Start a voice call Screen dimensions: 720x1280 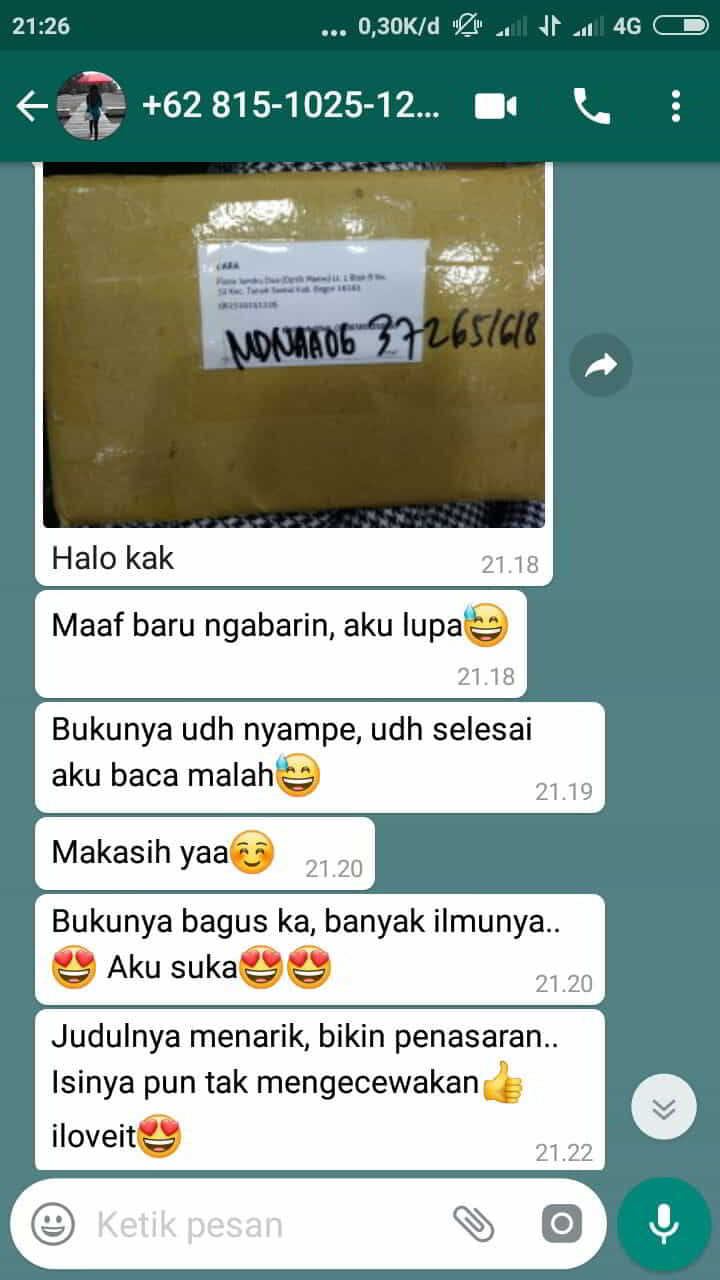click(x=591, y=106)
